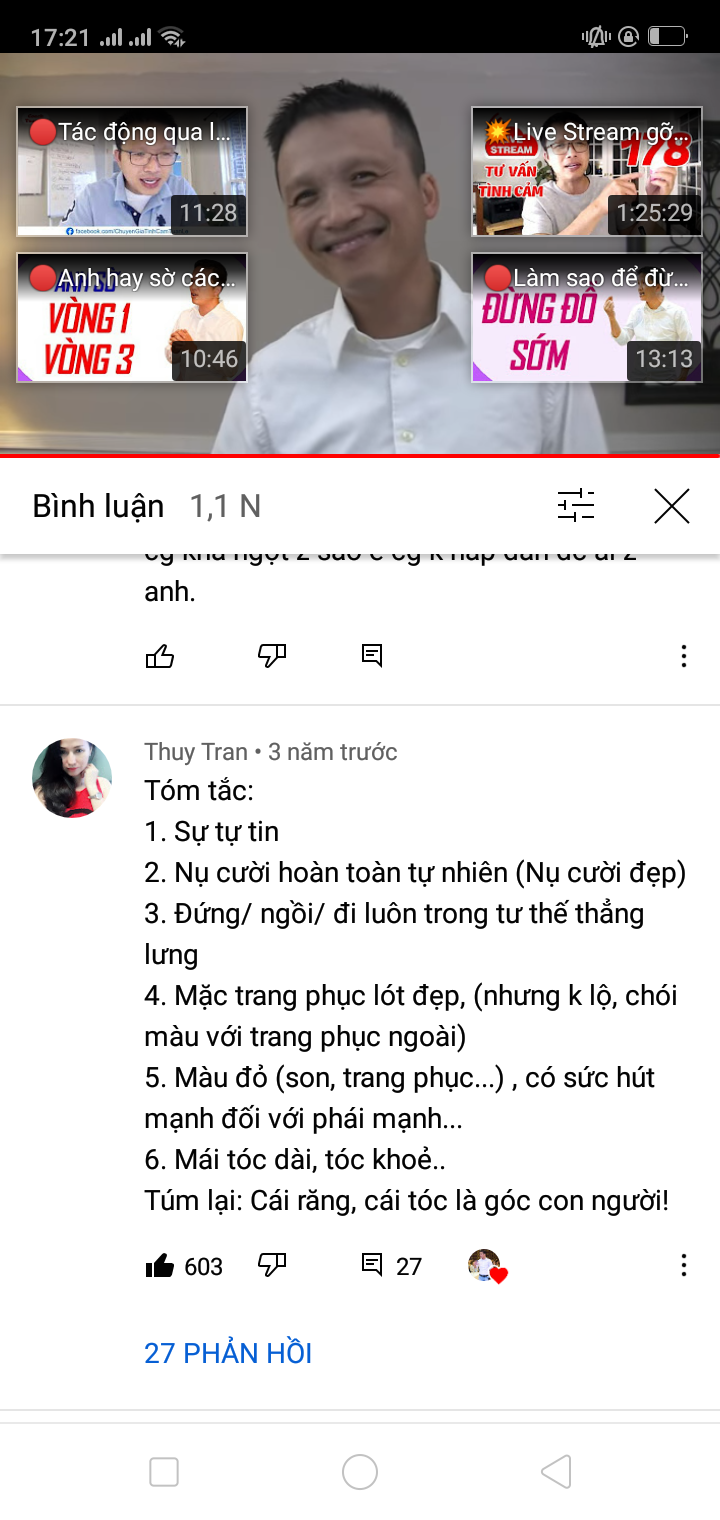Reply to the comment ending in 'anh.'
This screenshot has width=720, height=1520.
372,656
